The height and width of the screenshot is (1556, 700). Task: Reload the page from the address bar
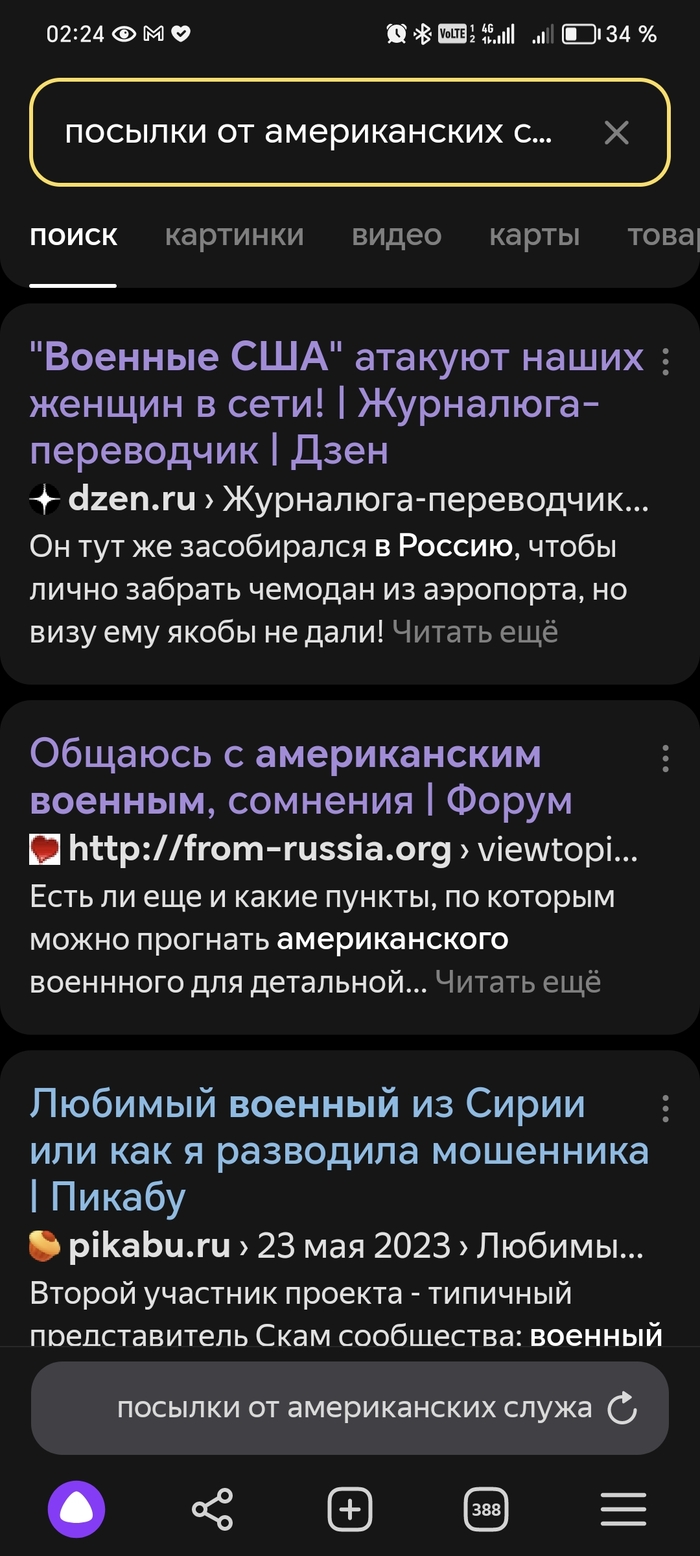coord(622,1409)
